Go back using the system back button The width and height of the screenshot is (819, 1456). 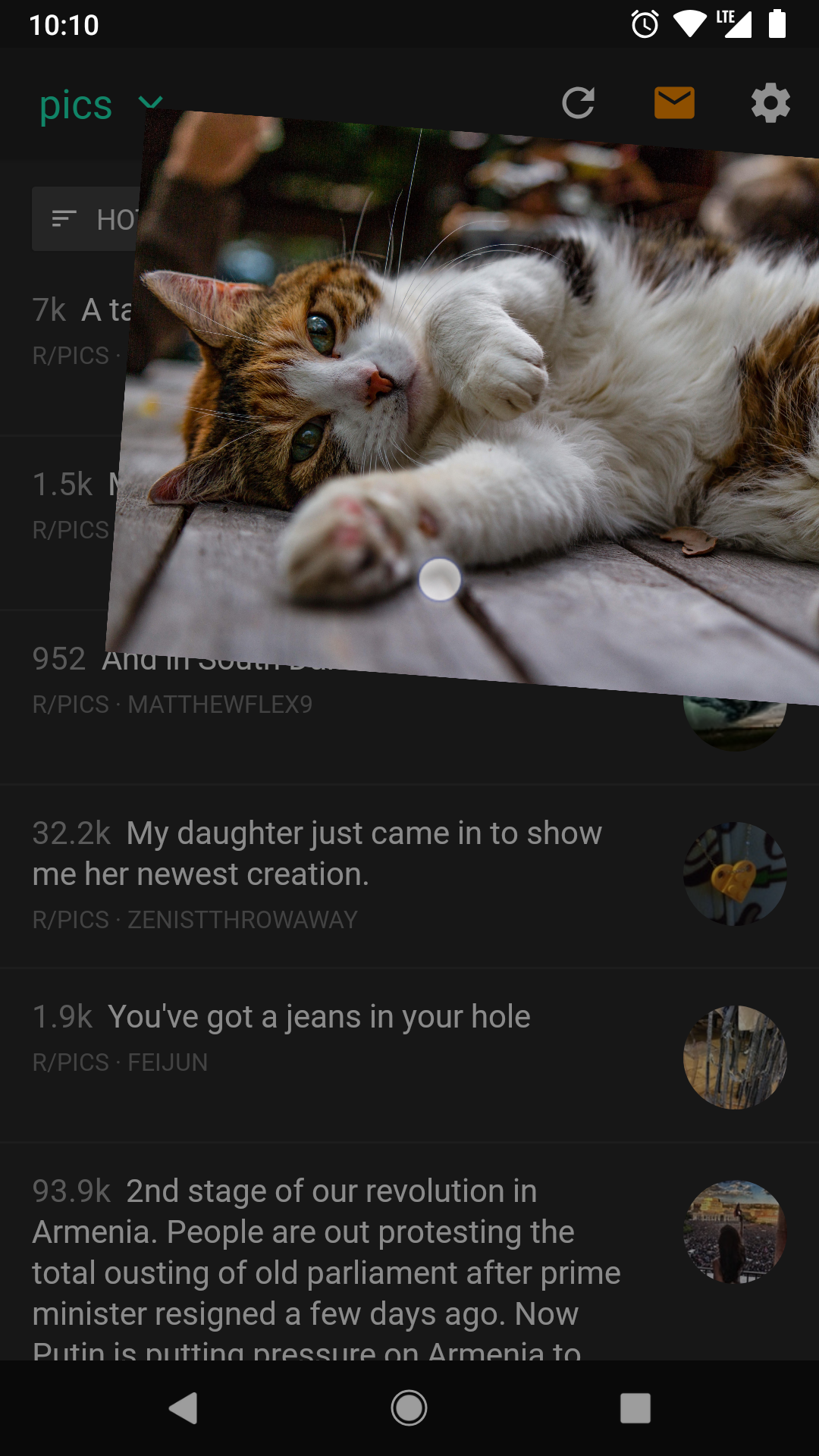click(183, 1408)
